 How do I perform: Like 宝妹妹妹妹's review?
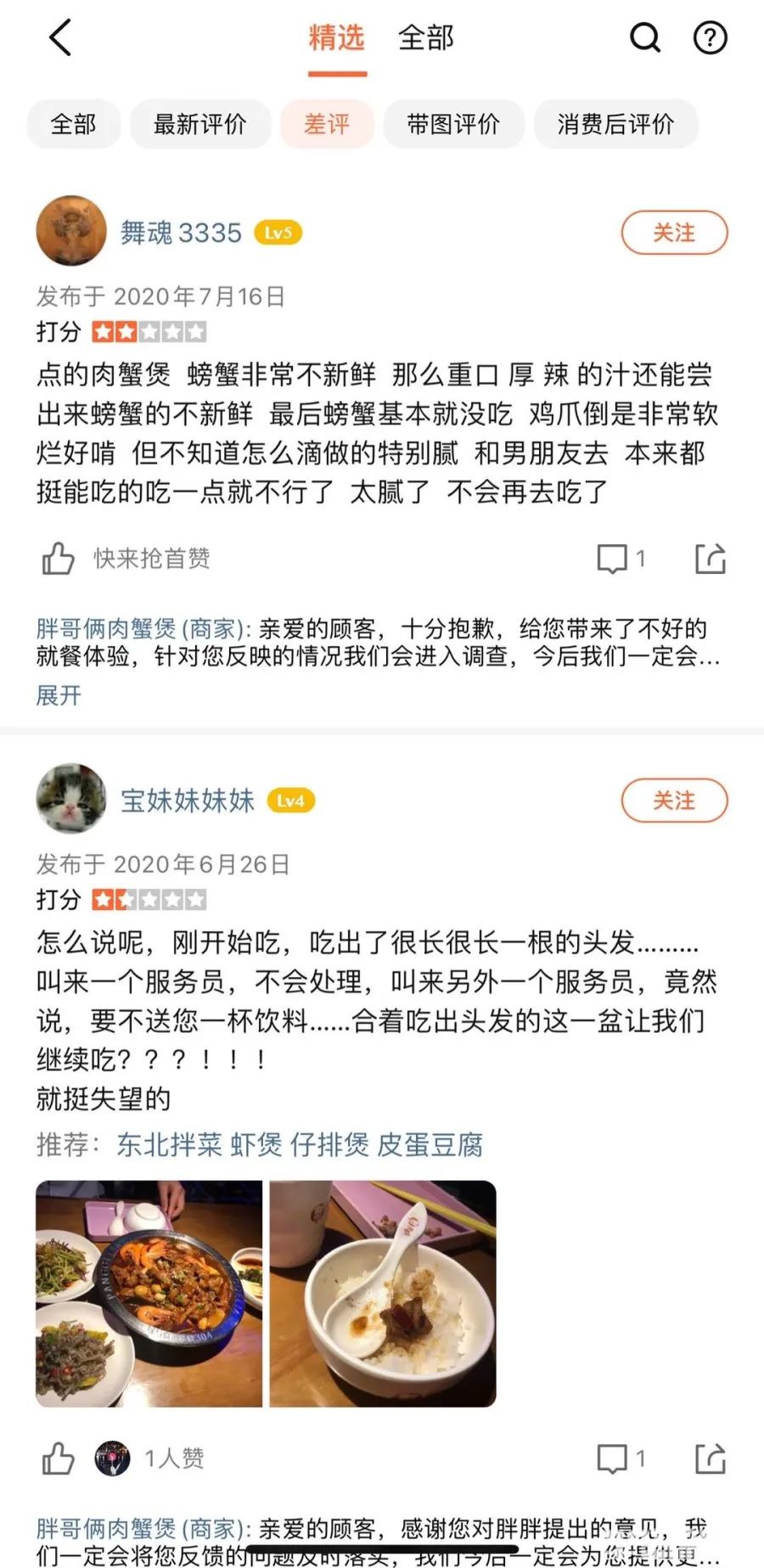click(58, 1458)
